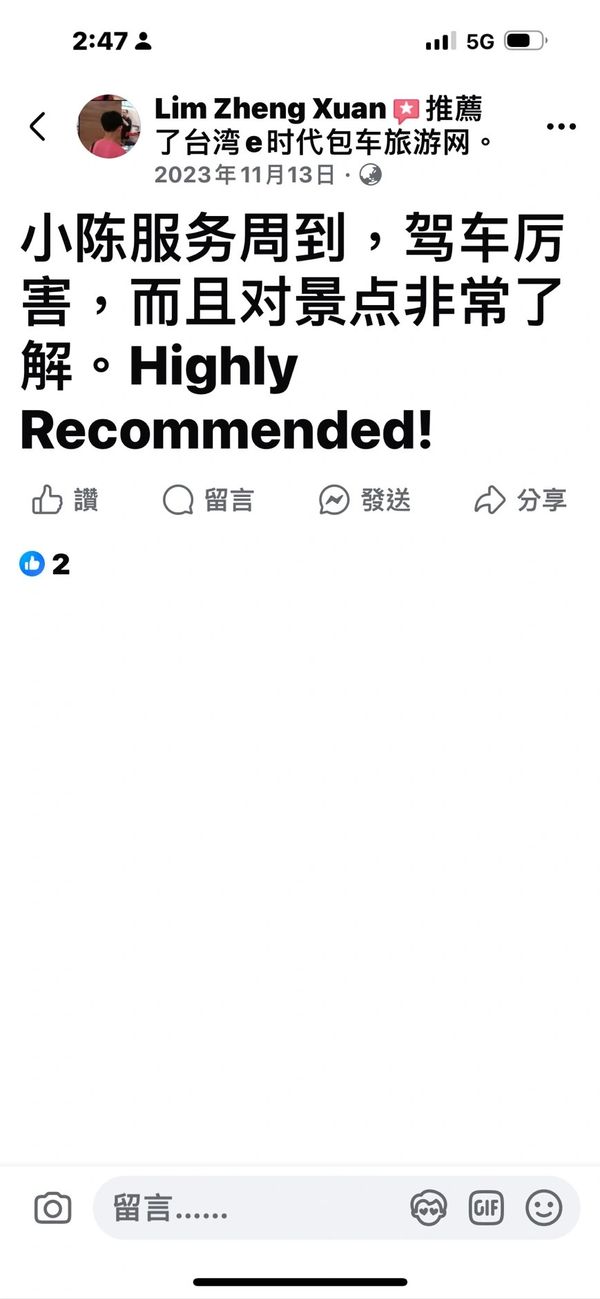Like this recommendation post (讚)
This screenshot has width=600, height=1299.
tap(64, 500)
